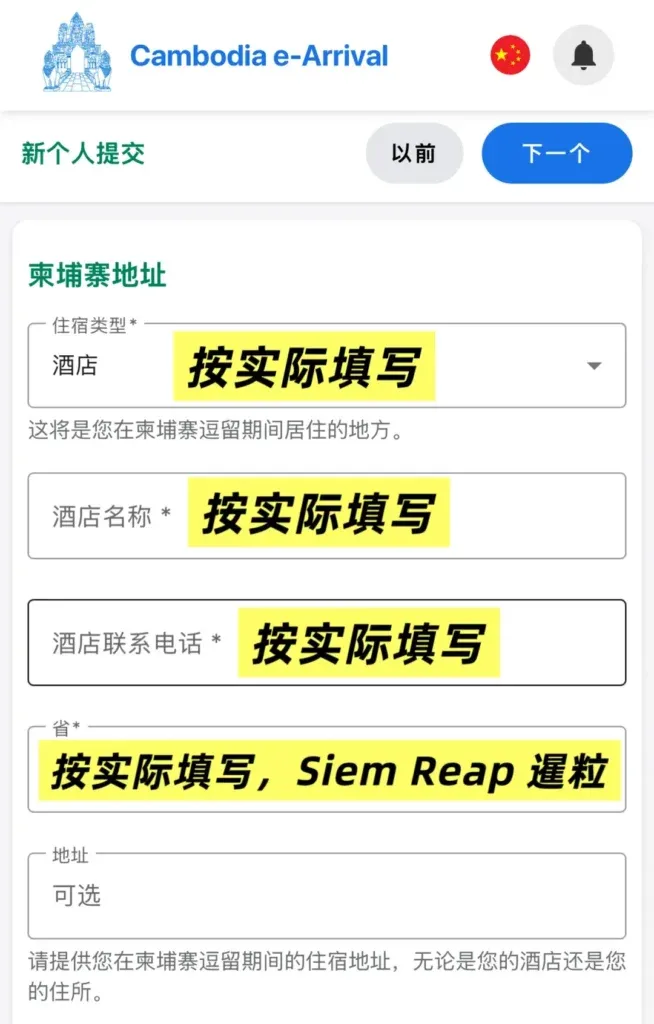Select the 省 province field
The image size is (654, 1024).
point(326,770)
